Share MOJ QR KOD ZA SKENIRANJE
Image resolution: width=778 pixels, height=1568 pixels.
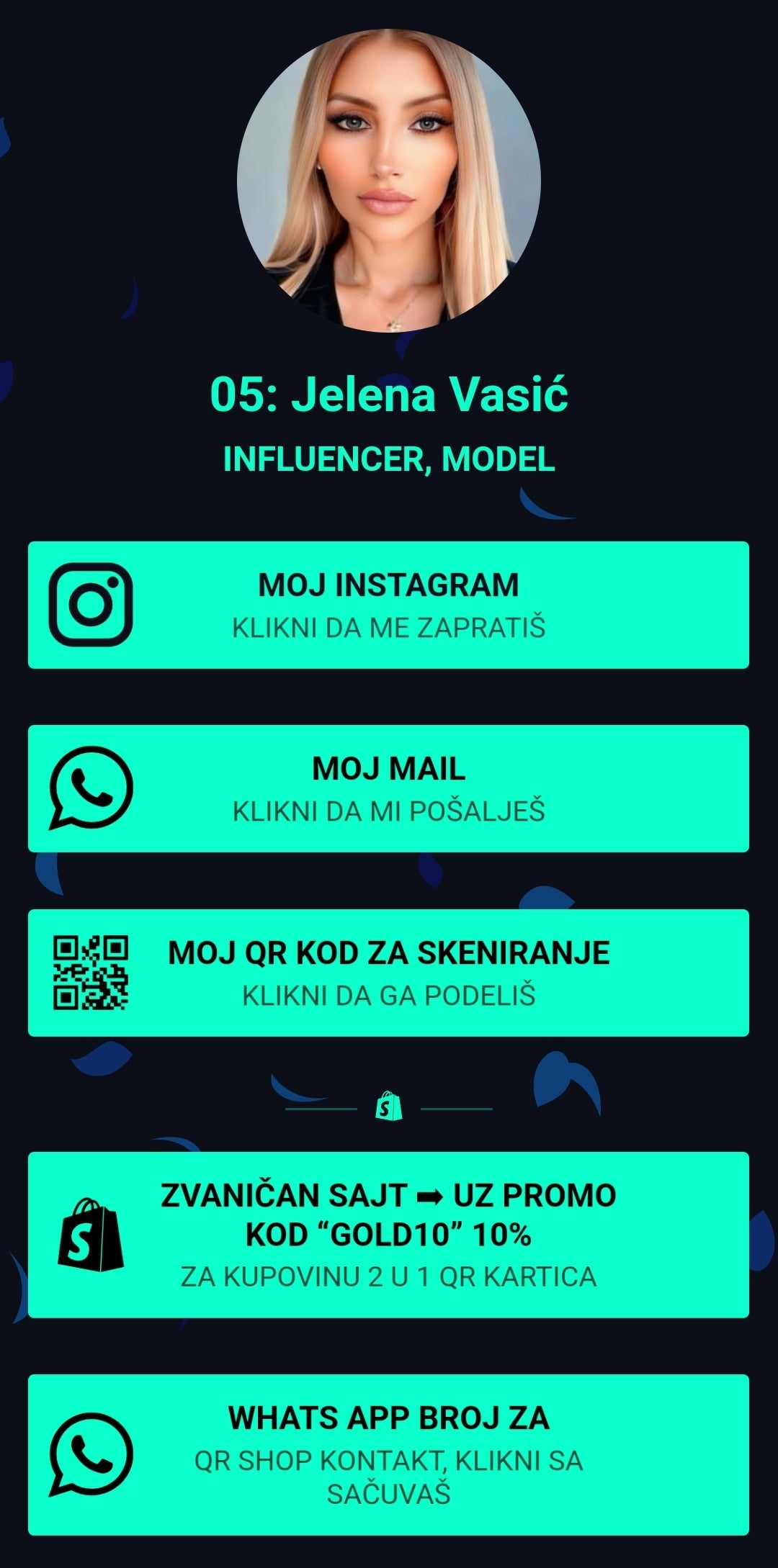coord(388,973)
